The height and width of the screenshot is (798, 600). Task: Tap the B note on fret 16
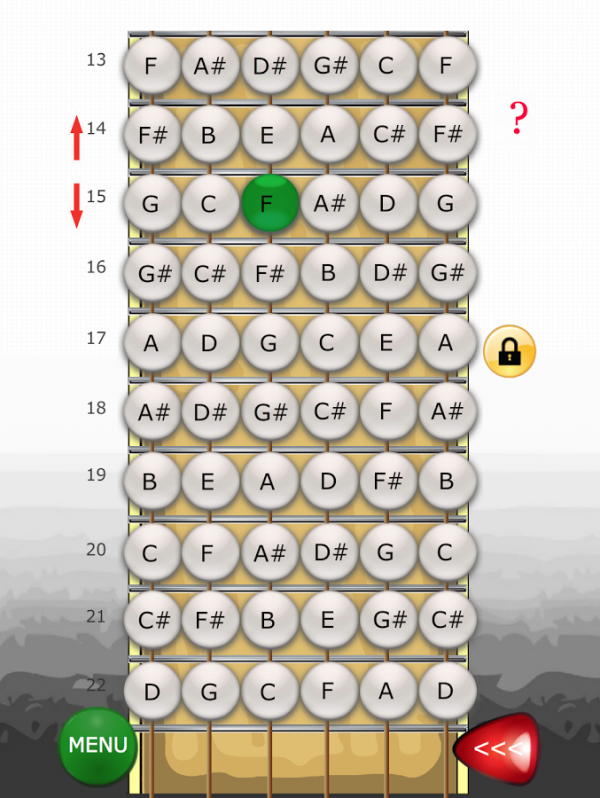(x=329, y=273)
